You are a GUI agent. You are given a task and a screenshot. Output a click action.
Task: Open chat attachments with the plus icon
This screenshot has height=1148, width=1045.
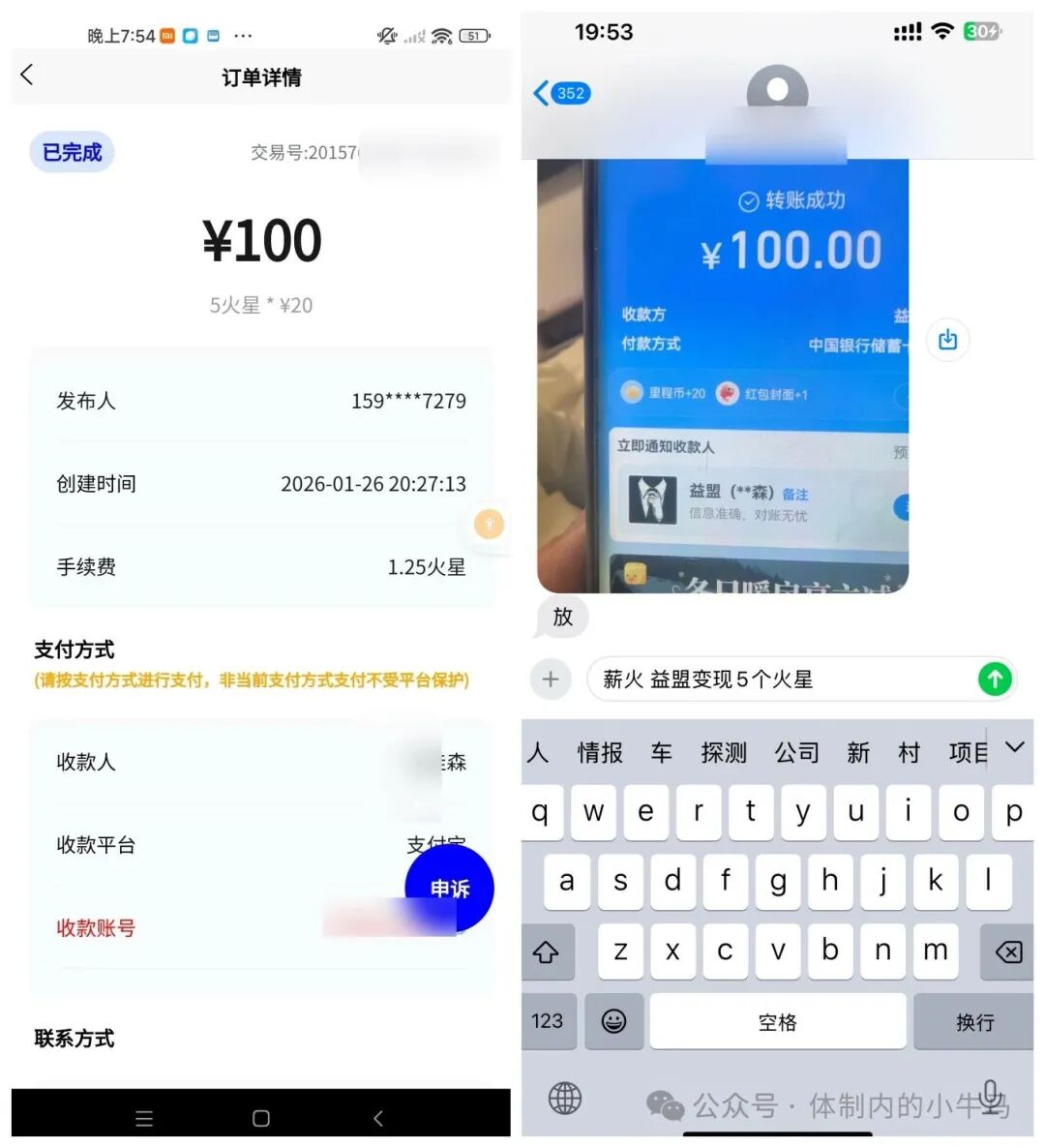pyautogui.click(x=550, y=680)
